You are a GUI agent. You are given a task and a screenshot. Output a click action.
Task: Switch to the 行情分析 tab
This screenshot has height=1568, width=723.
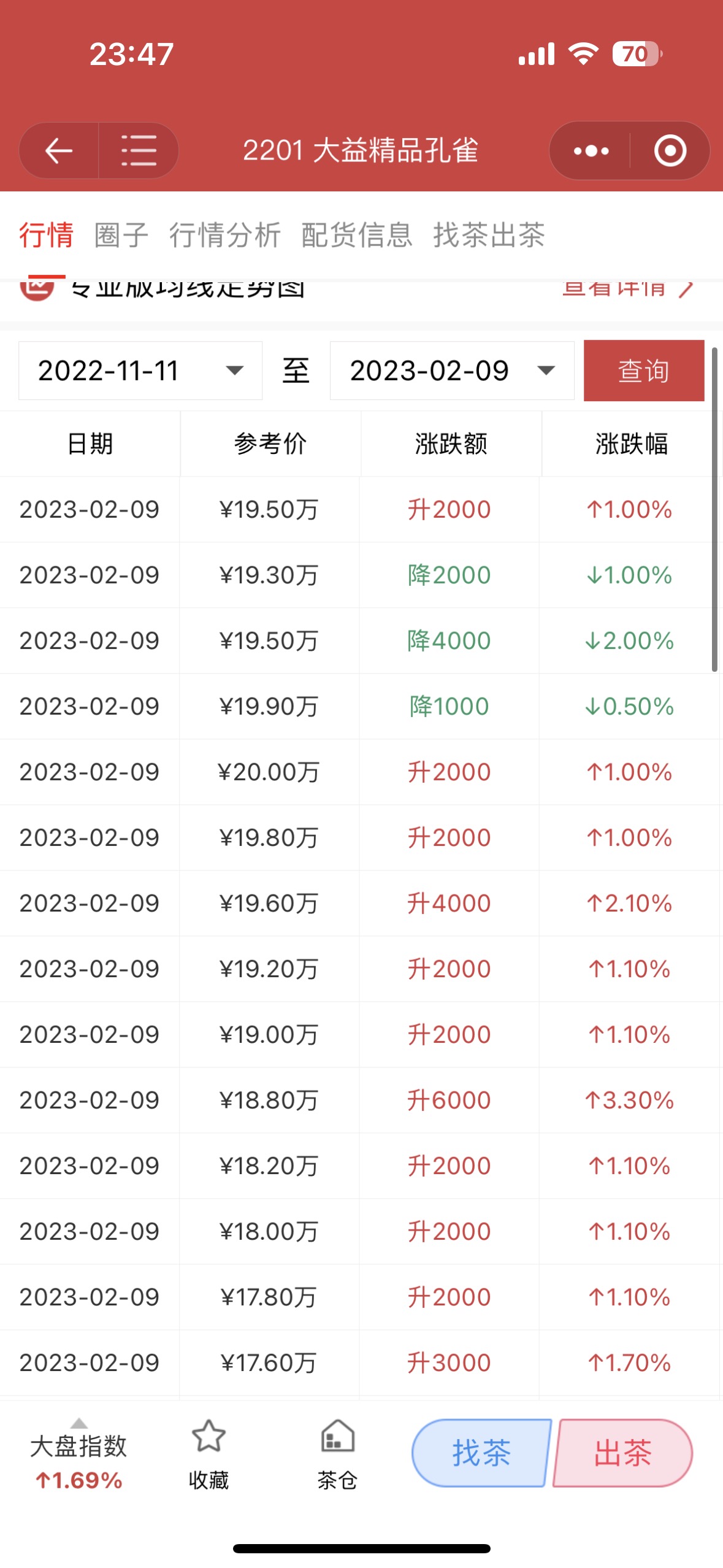pos(225,235)
